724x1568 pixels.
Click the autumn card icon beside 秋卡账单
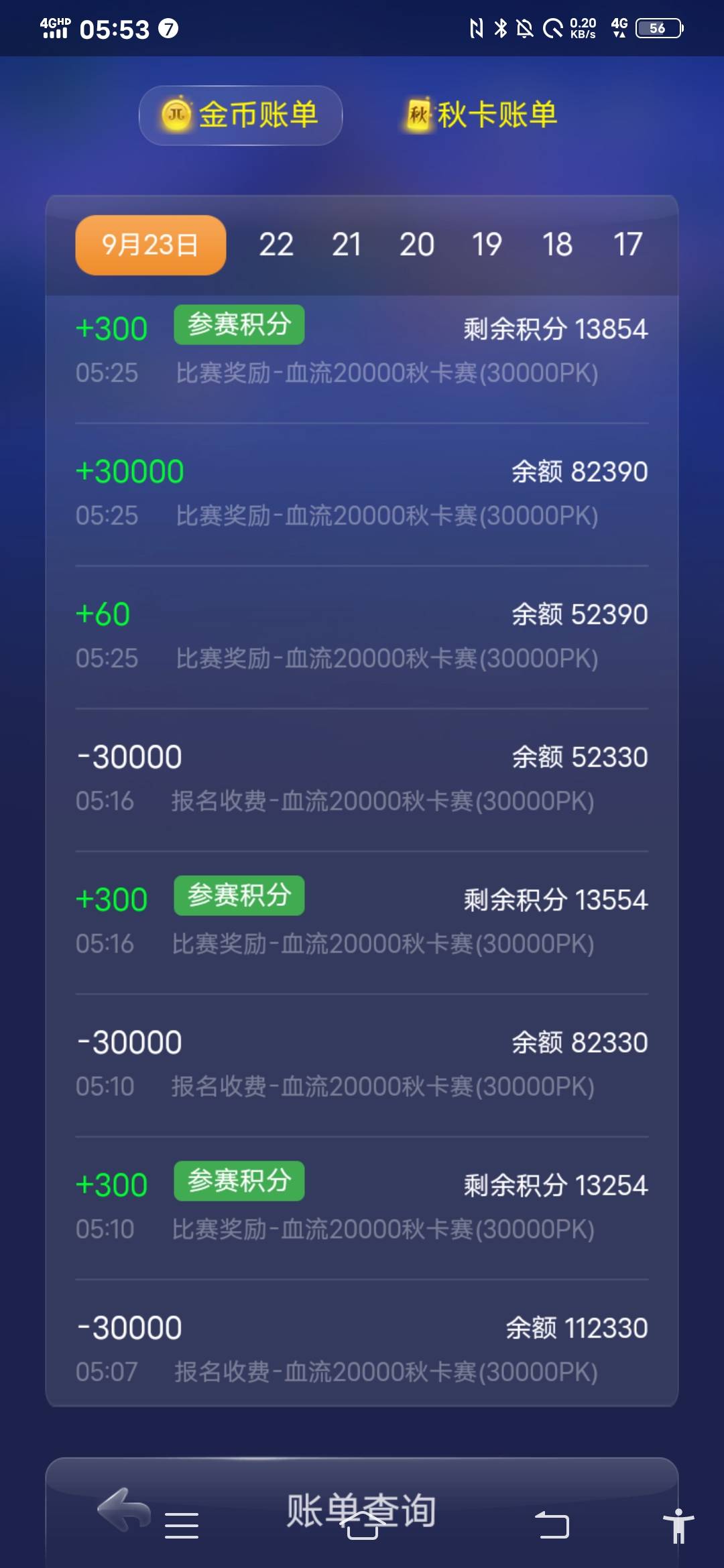pyautogui.click(x=418, y=113)
